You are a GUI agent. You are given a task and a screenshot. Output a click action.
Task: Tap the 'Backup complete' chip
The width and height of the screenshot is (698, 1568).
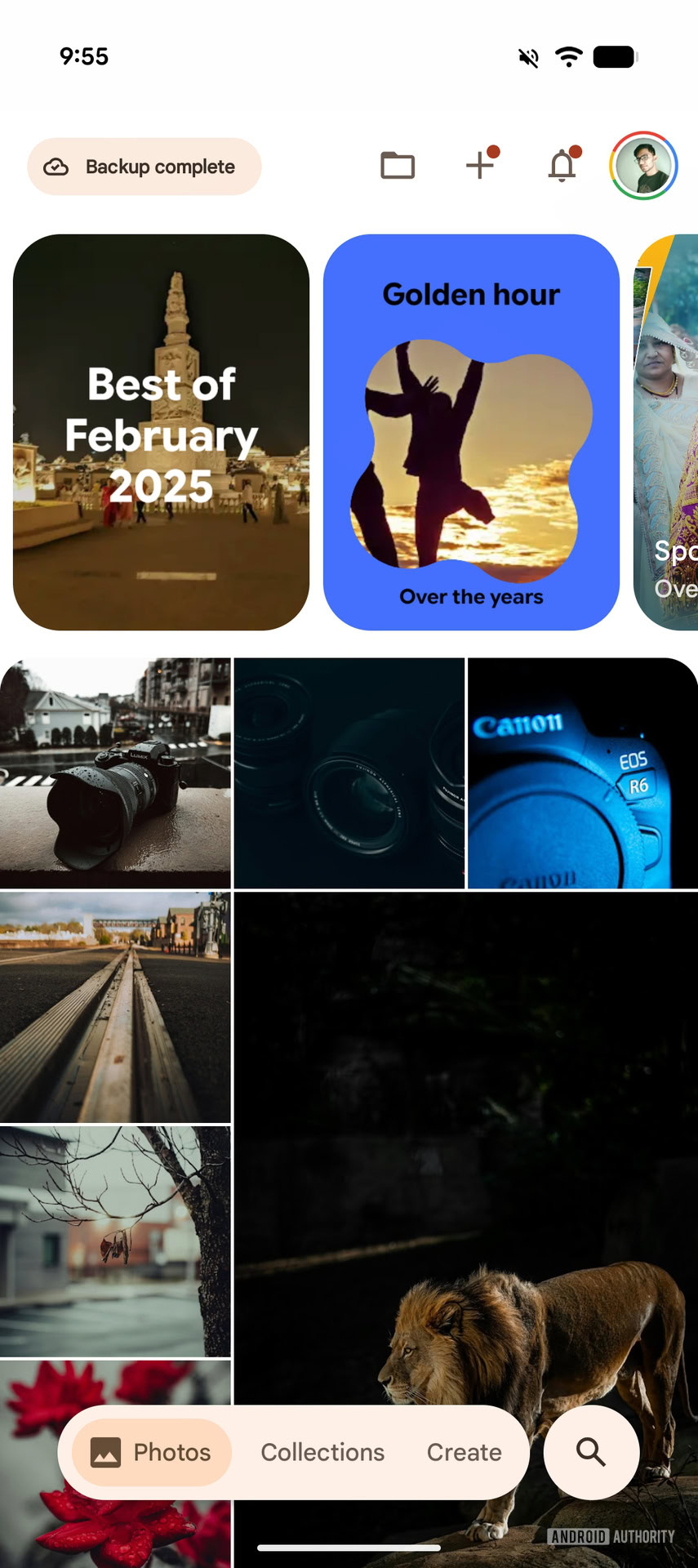click(x=144, y=166)
